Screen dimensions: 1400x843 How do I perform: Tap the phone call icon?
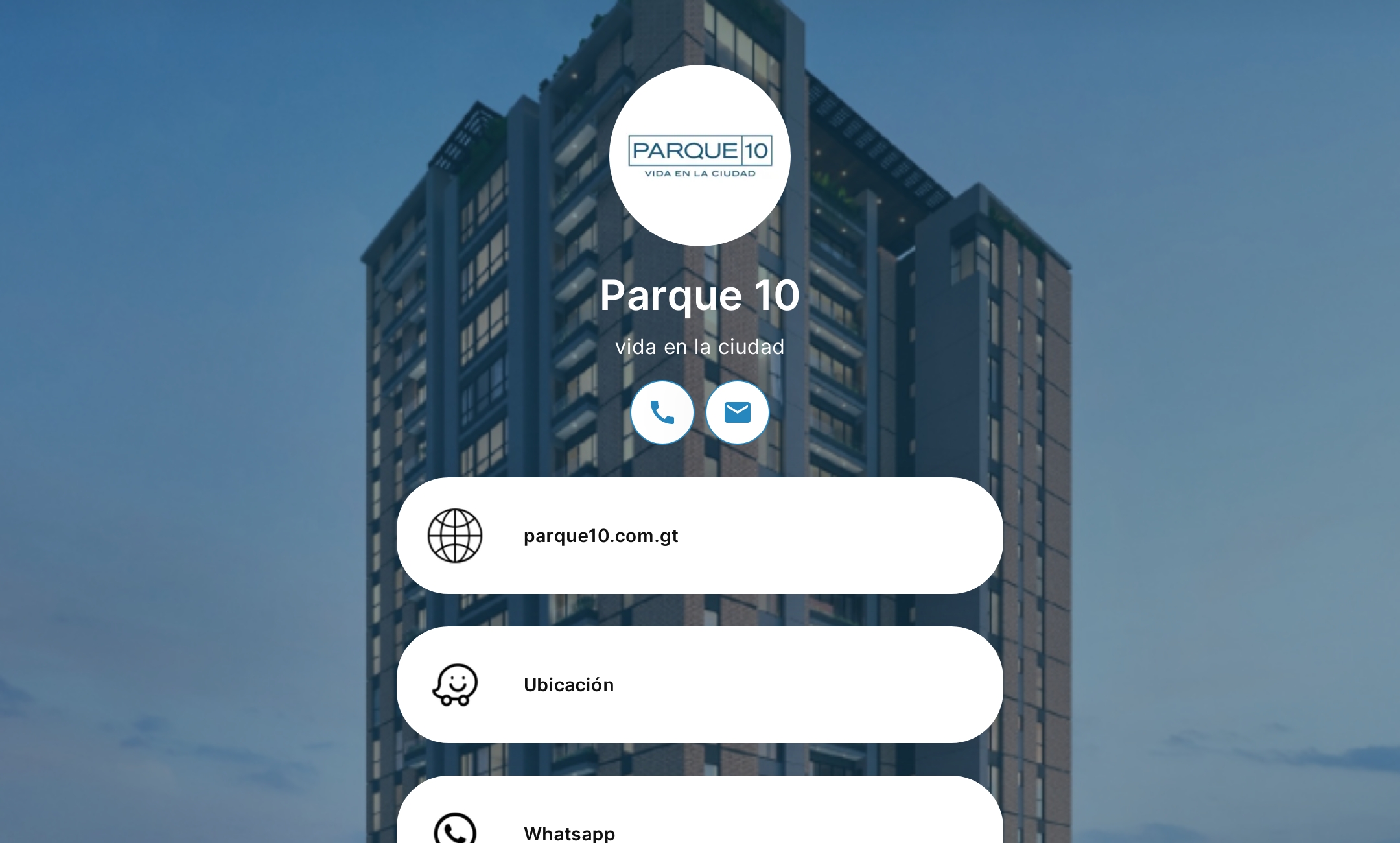click(662, 412)
